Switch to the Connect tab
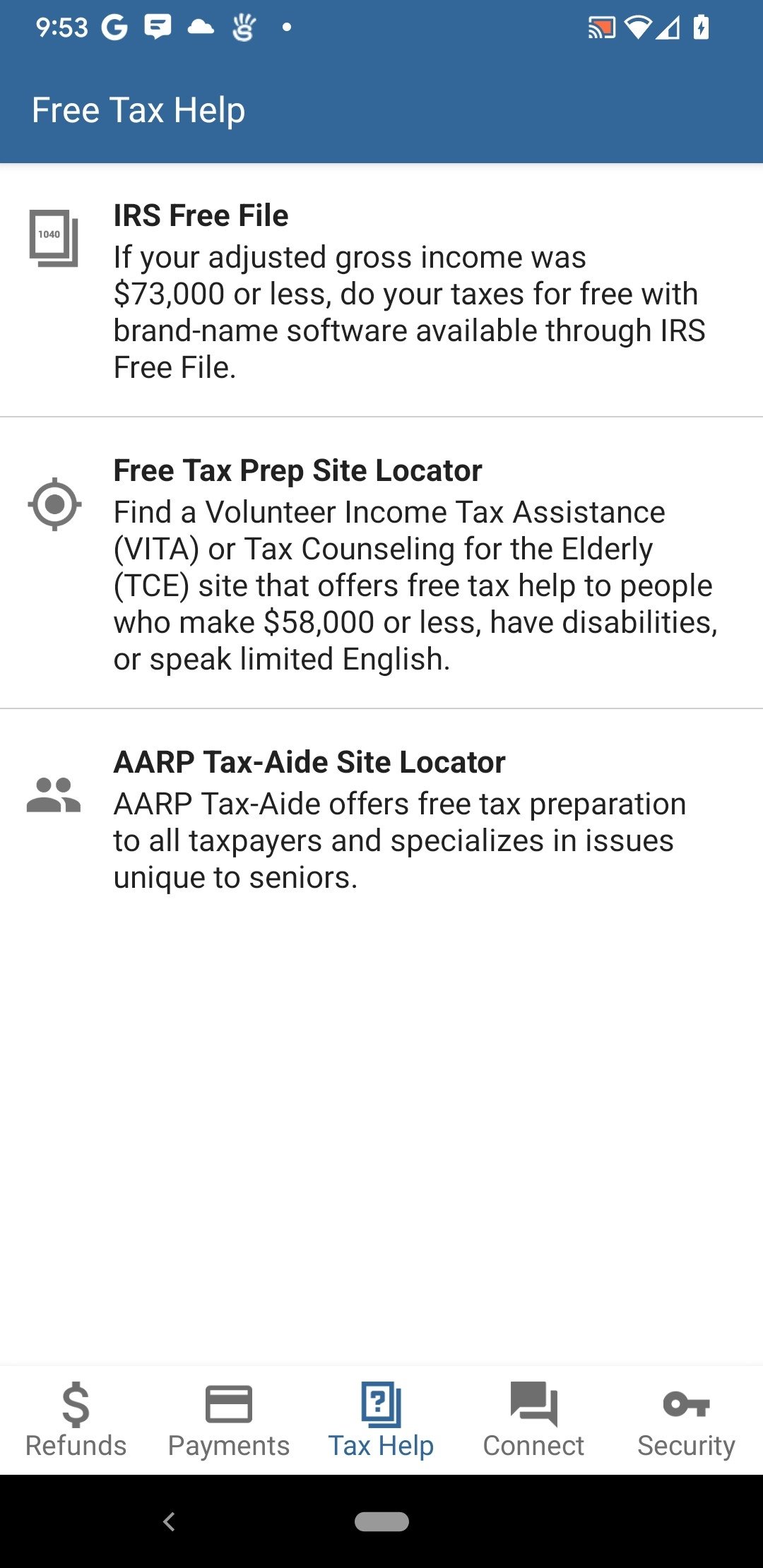The height and width of the screenshot is (1568, 763). click(x=534, y=1420)
